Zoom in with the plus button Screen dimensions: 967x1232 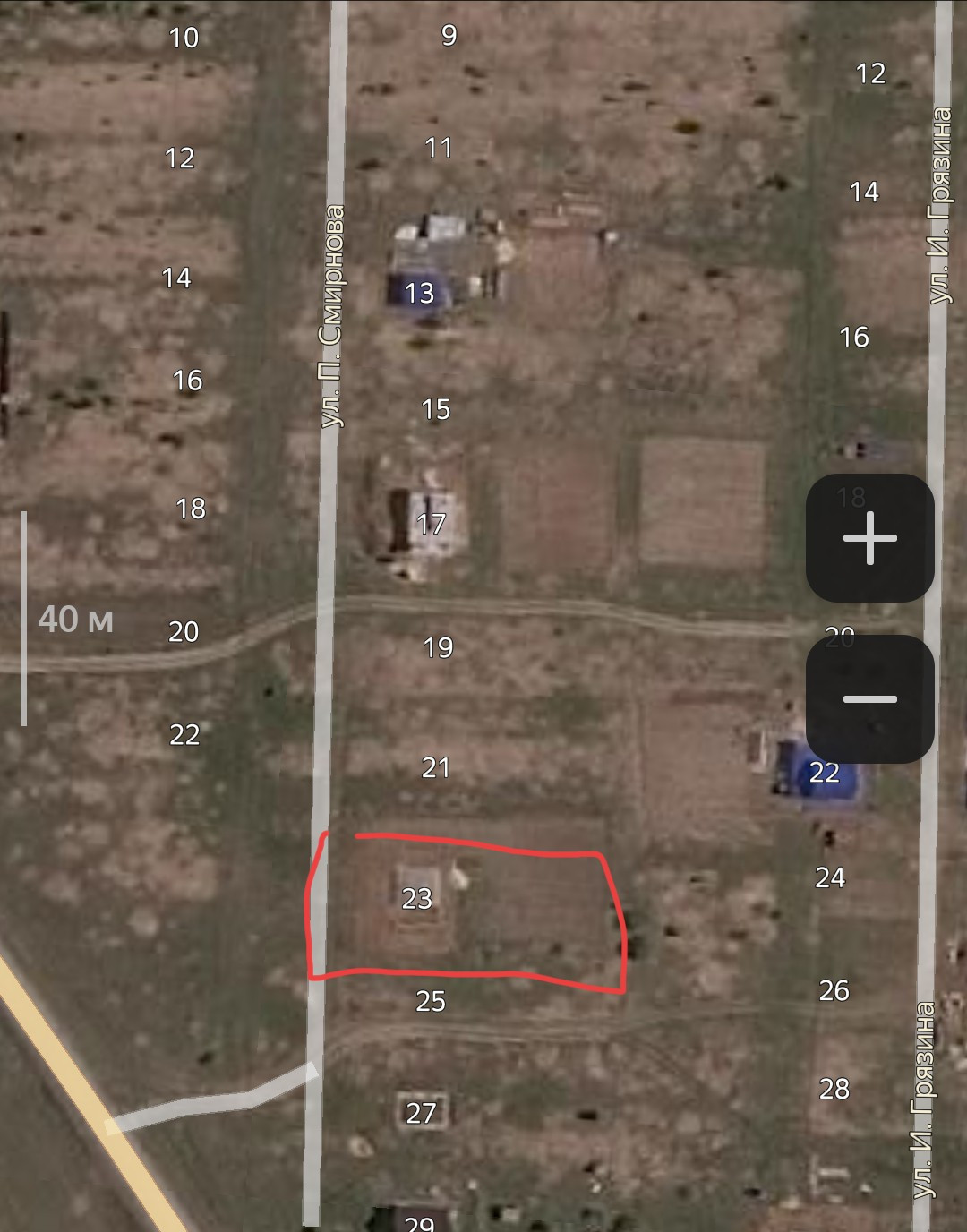click(x=869, y=538)
